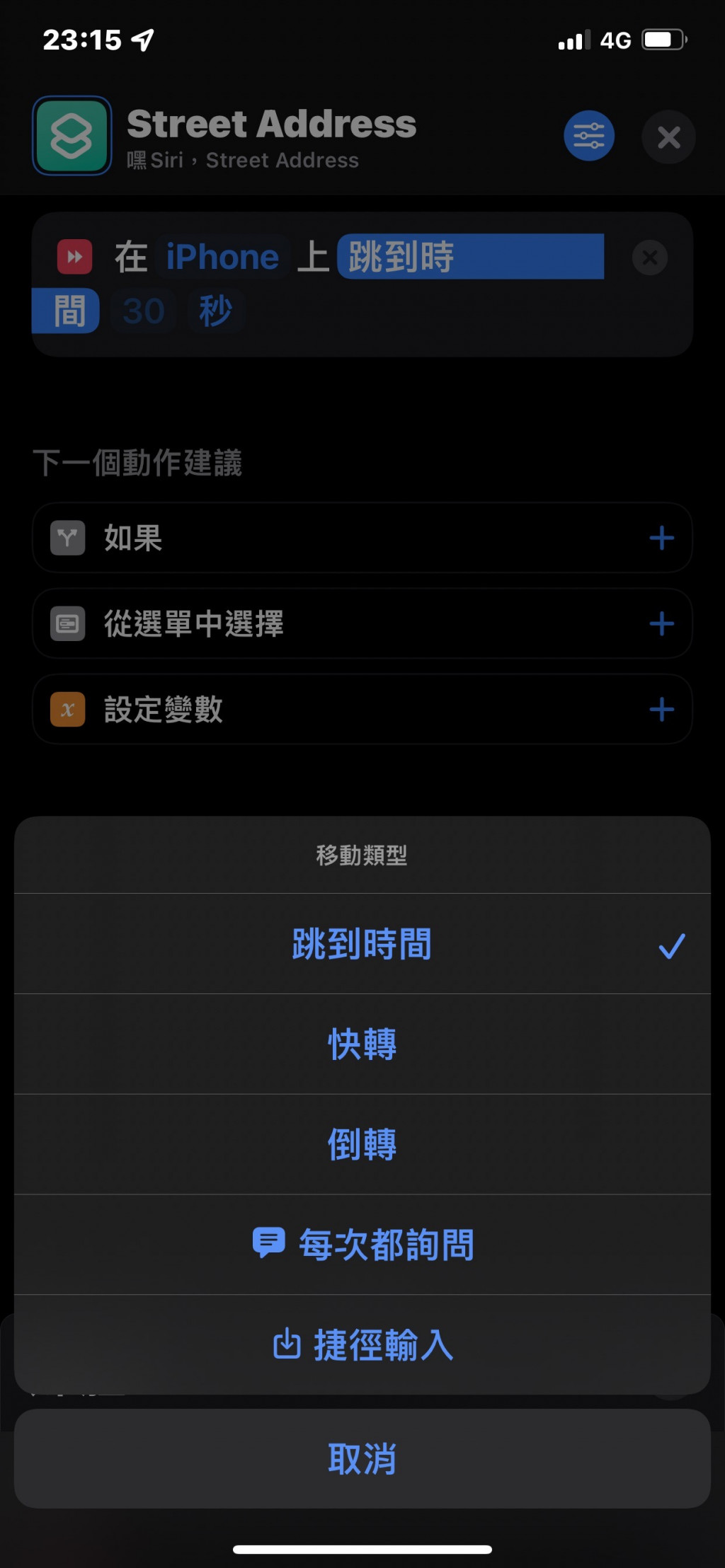
Task: Close the Street Address shortcut editor
Action: (668, 137)
